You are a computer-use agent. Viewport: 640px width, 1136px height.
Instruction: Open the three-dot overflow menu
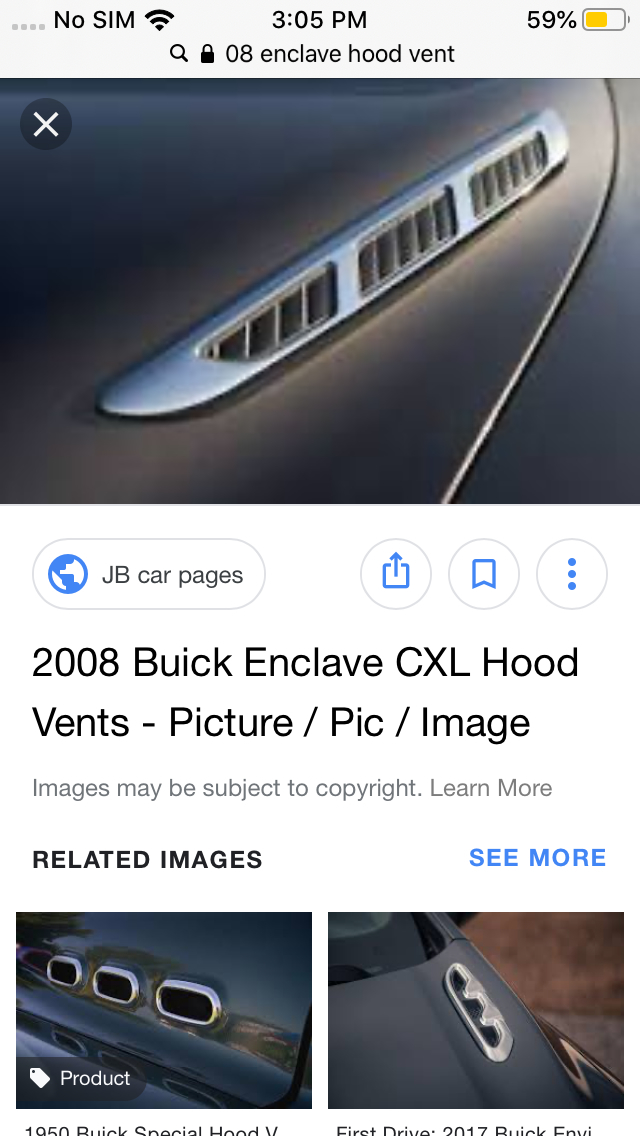pyautogui.click(x=572, y=574)
